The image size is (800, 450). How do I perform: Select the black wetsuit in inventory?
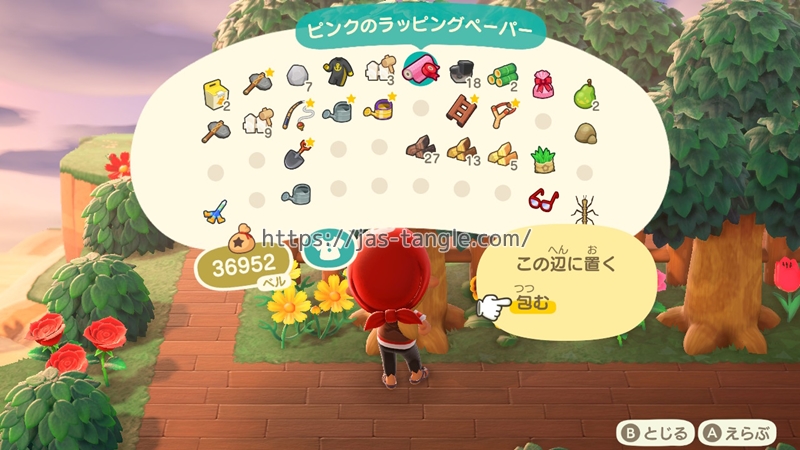pyautogui.click(x=337, y=72)
